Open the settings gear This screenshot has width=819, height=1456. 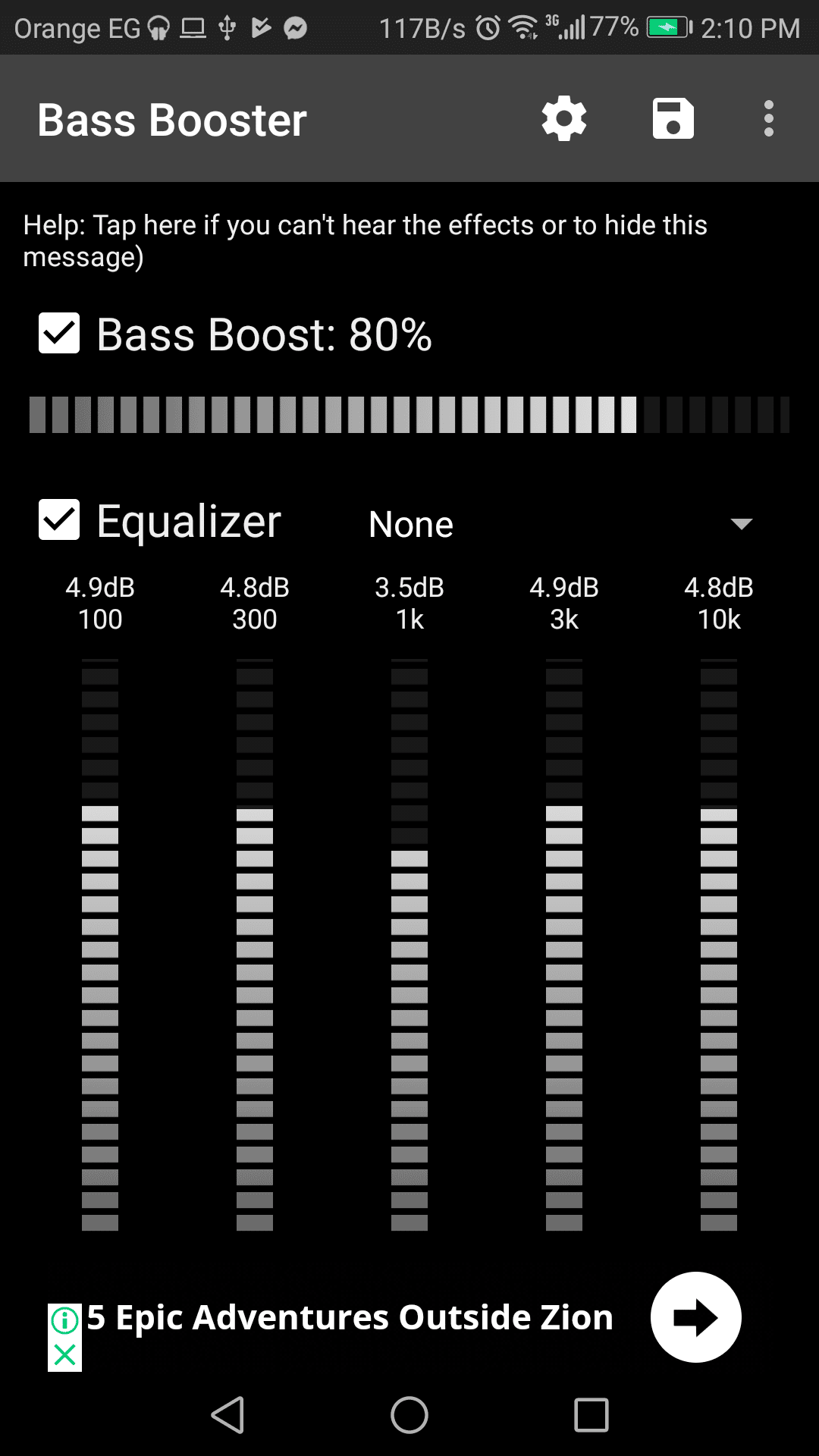[x=563, y=119]
